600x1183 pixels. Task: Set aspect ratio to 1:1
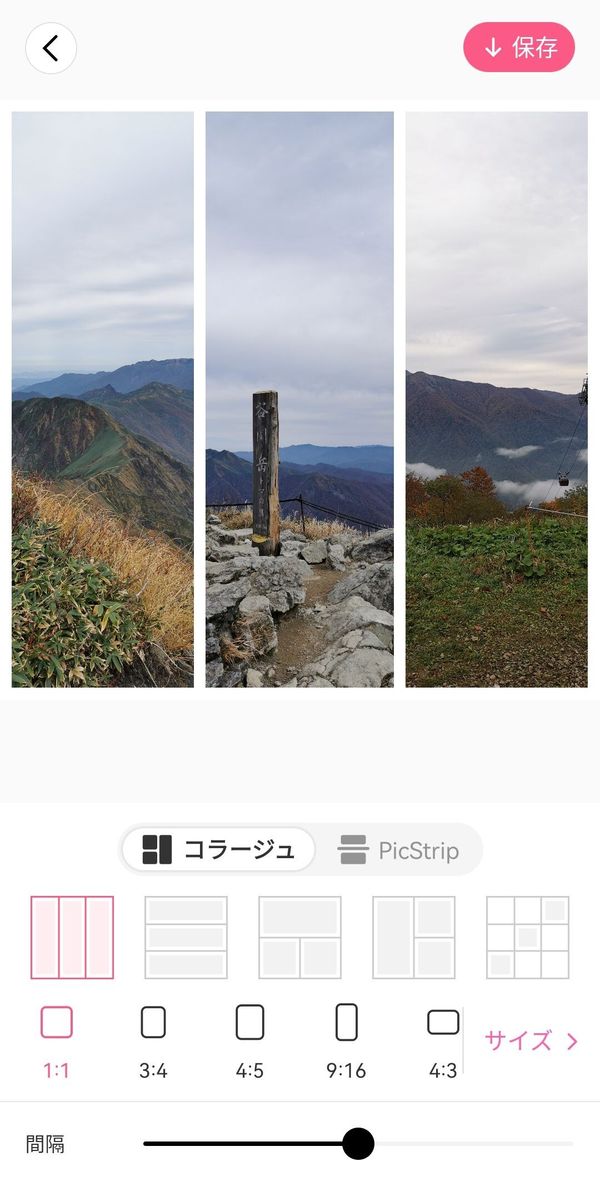(x=57, y=1042)
